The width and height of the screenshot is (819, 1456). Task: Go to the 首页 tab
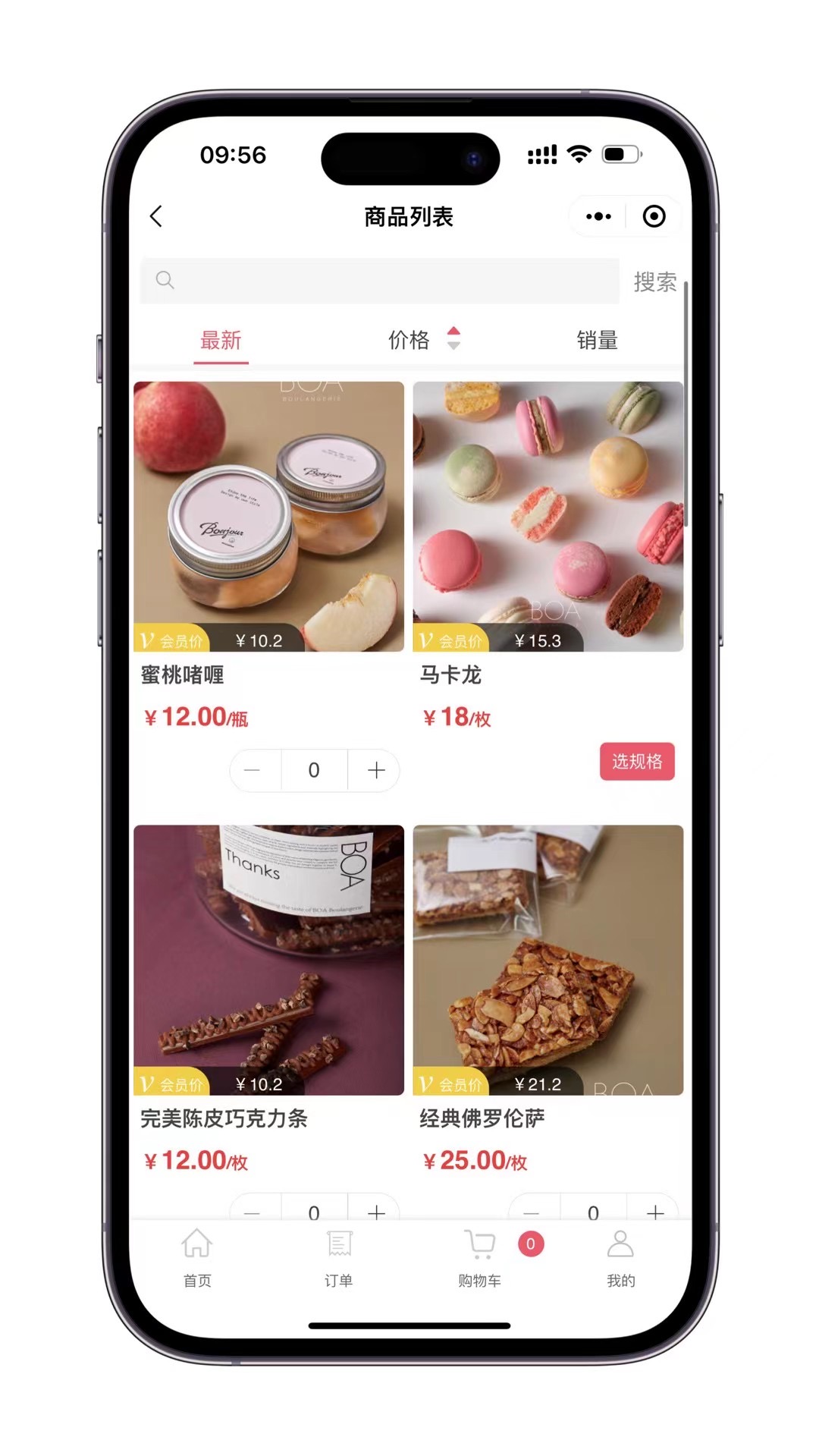click(x=197, y=1258)
